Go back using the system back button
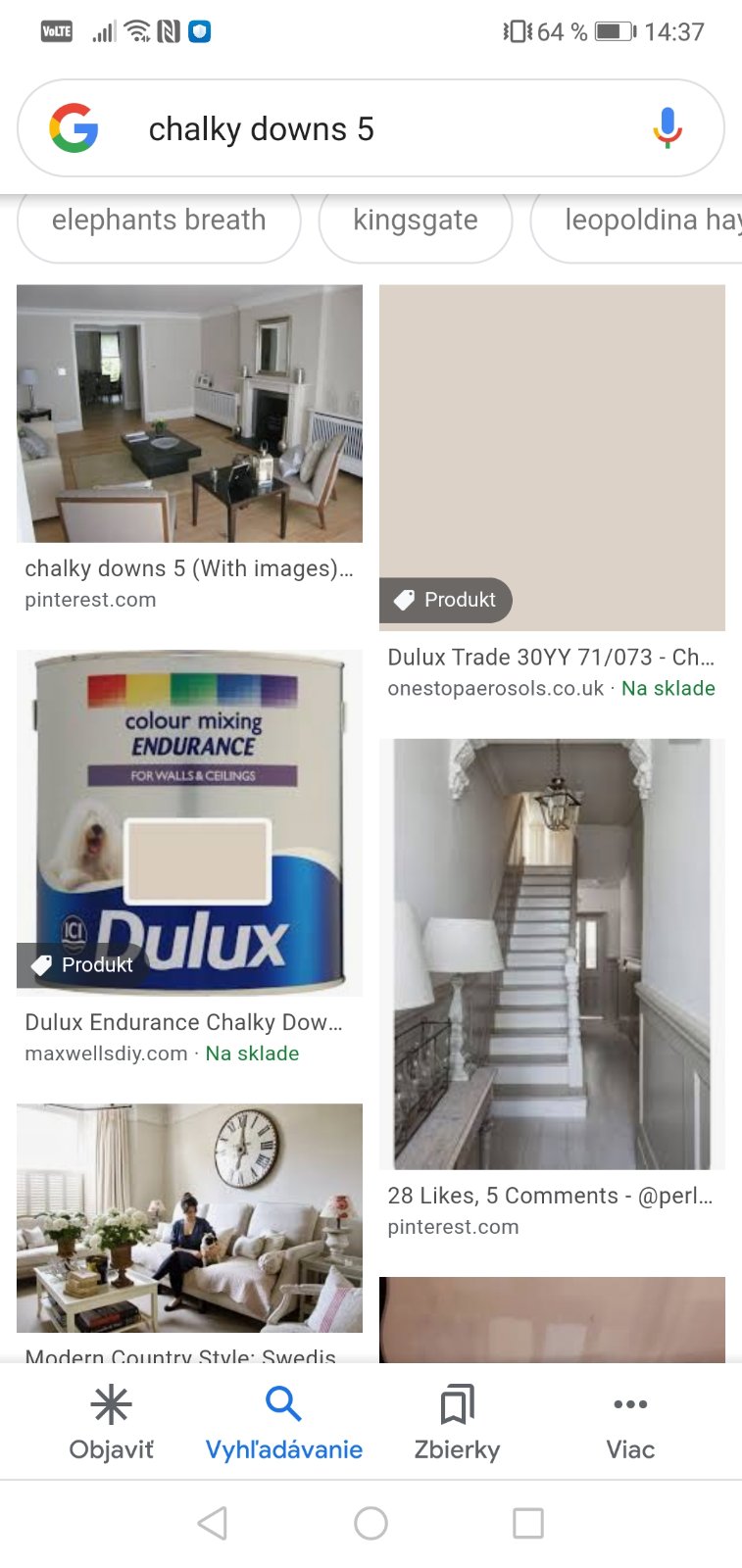742x1568 pixels. click(213, 1523)
